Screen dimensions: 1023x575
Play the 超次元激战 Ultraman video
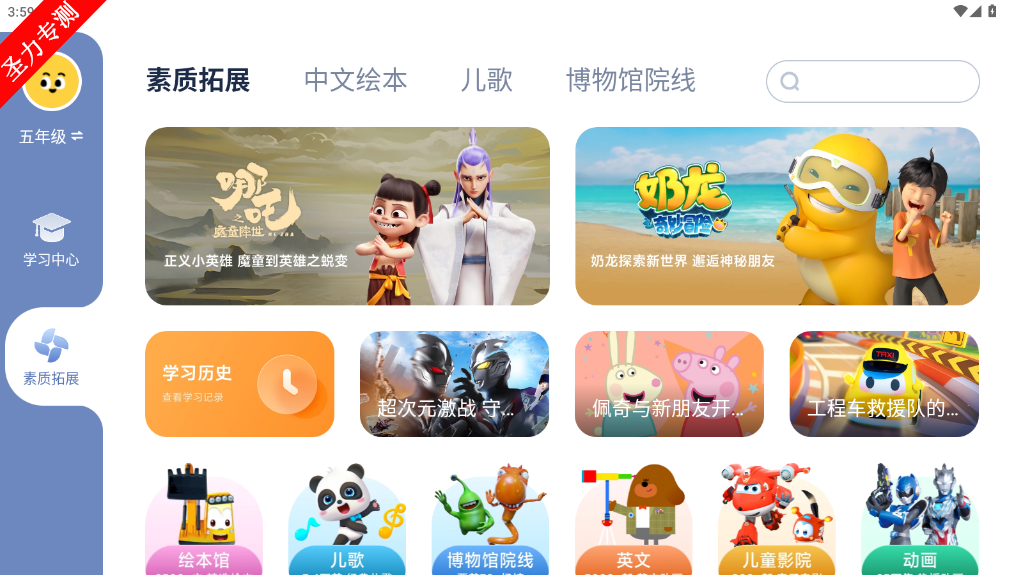pyautogui.click(x=454, y=384)
